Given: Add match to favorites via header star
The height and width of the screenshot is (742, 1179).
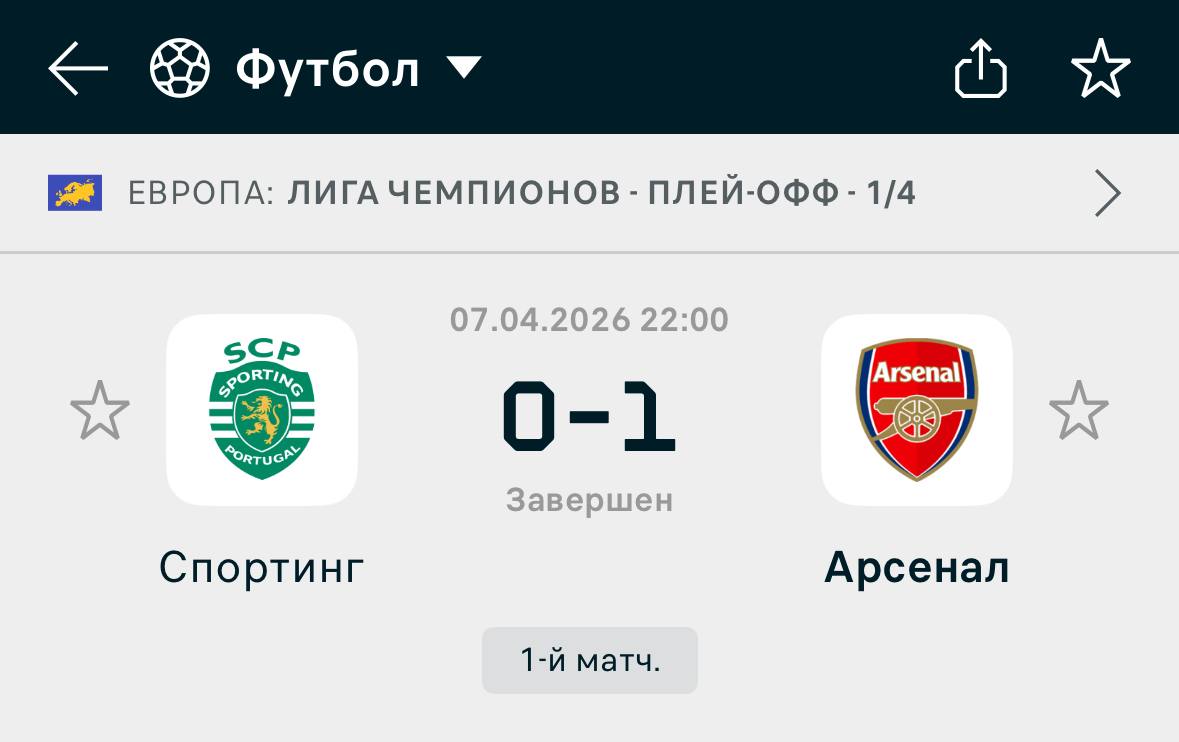Looking at the screenshot, I should click(1100, 69).
